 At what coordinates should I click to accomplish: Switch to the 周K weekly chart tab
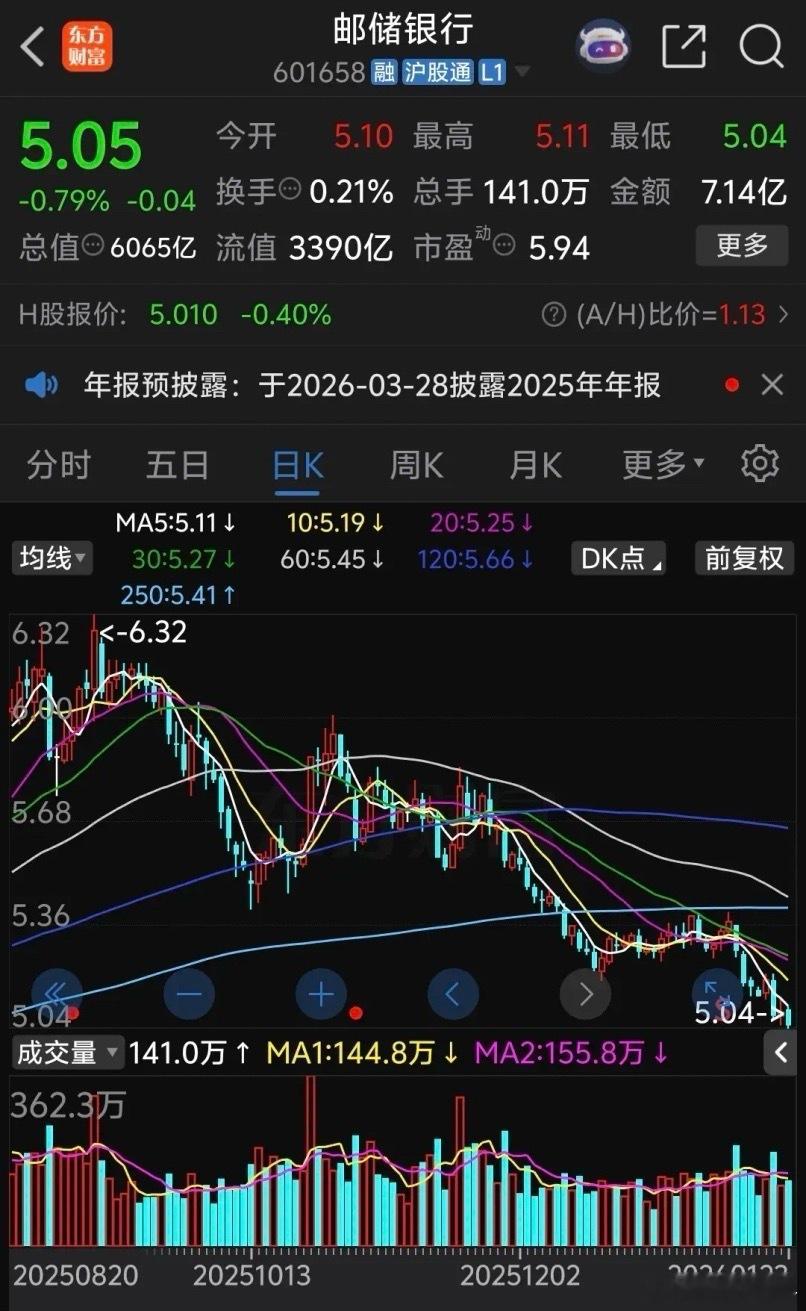click(x=415, y=464)
